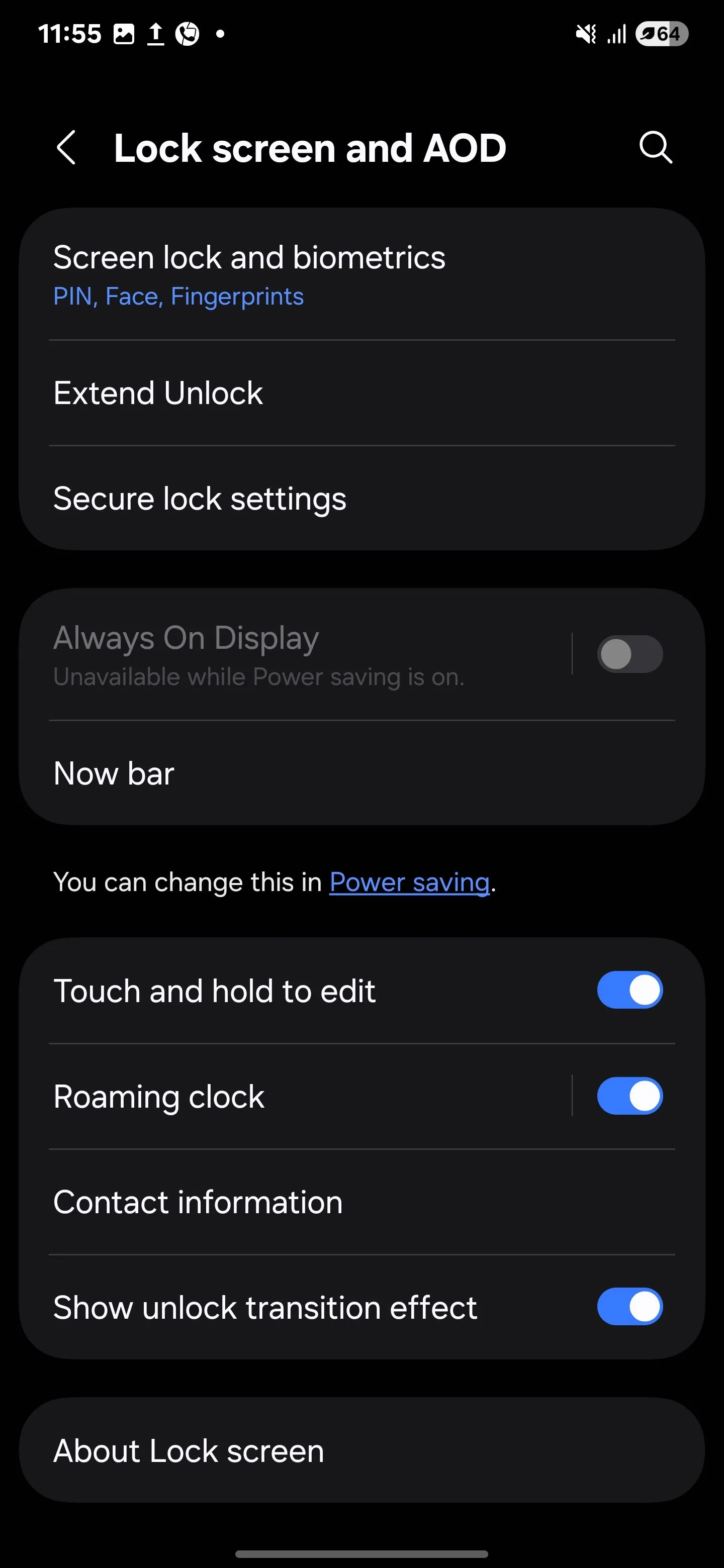Toggle Show unlock transition effect off
Viewport: 724px width, 1568px height.
tap(629, 1307)
